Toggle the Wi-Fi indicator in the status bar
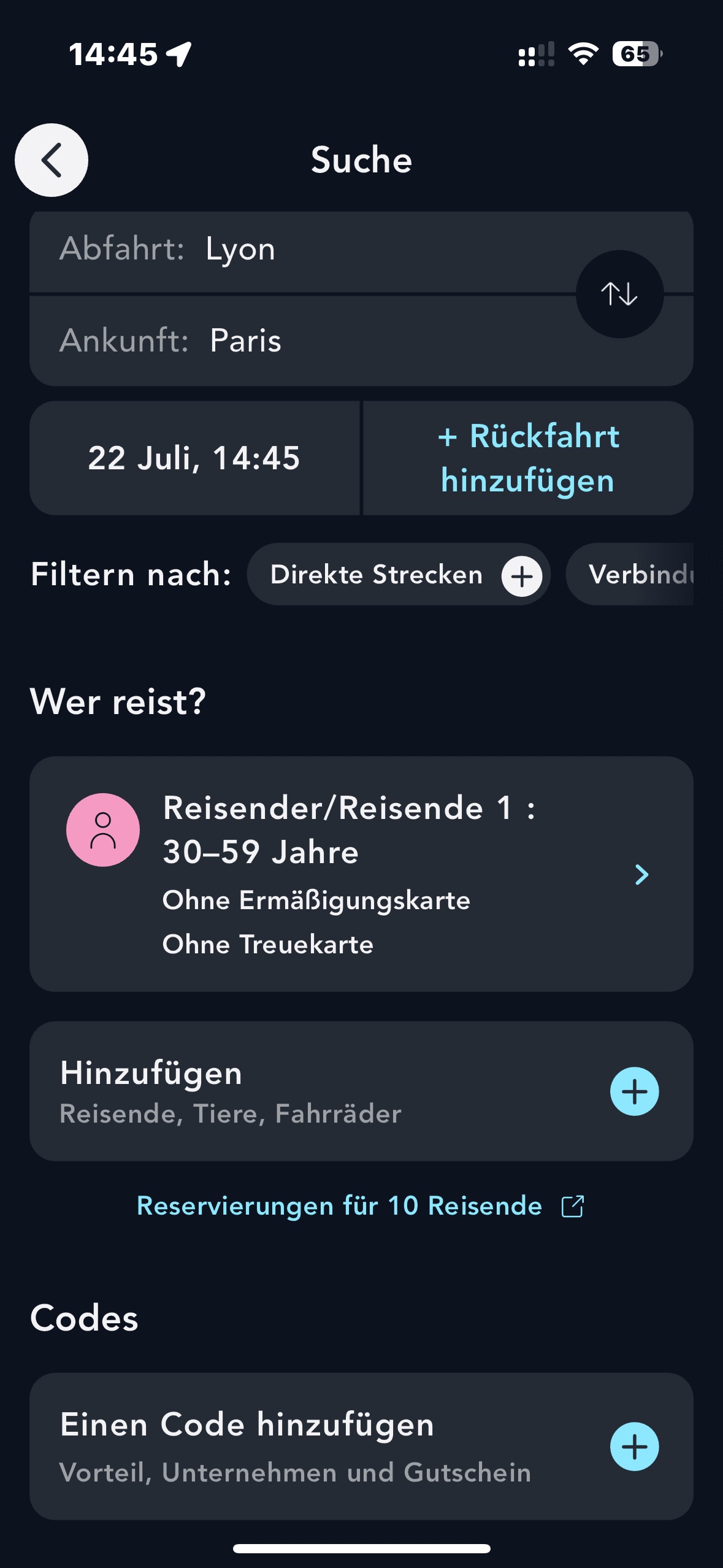The width and height of the screenshot is (723, 1568). click(582, 55)
